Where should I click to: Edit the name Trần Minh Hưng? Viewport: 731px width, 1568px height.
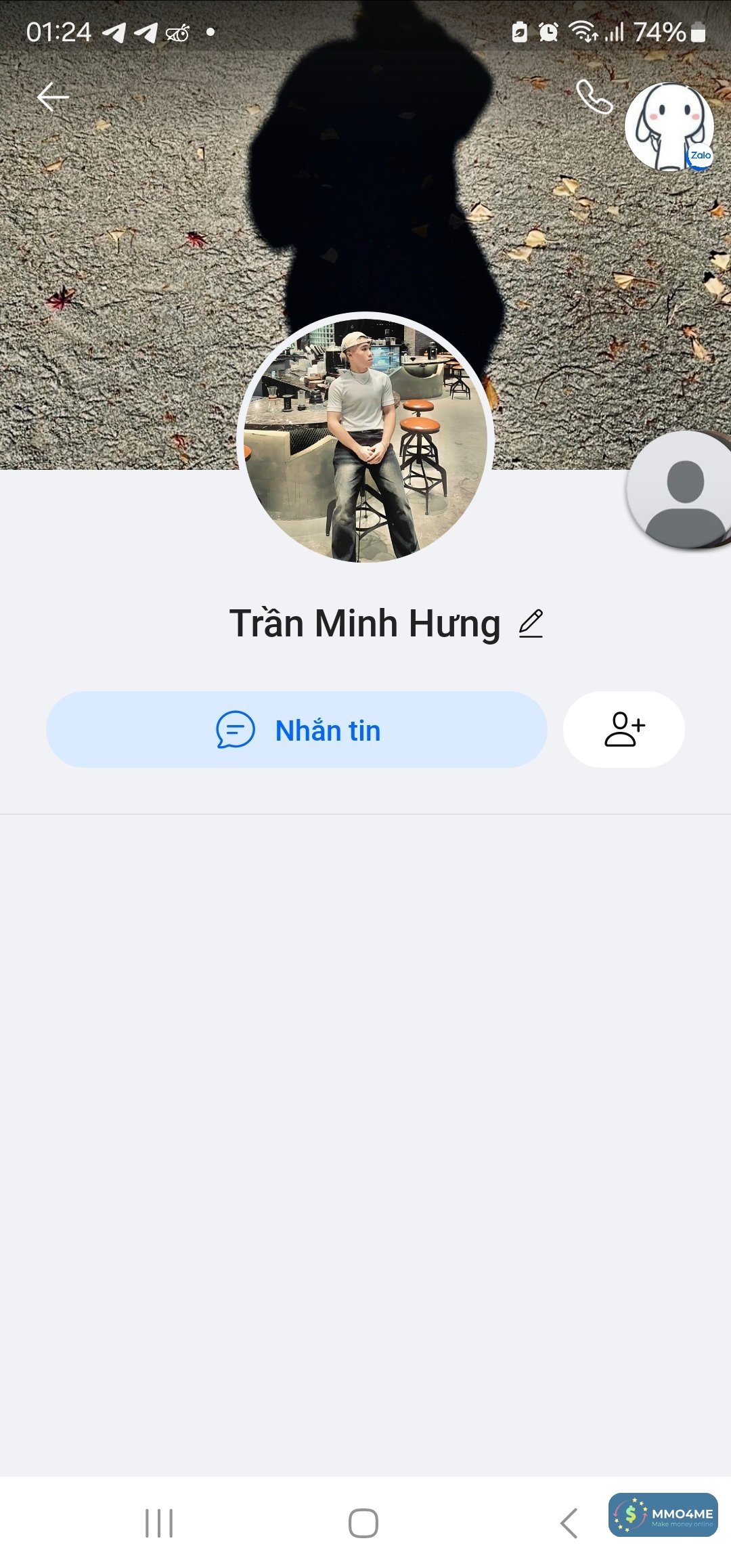pos(531,624)
